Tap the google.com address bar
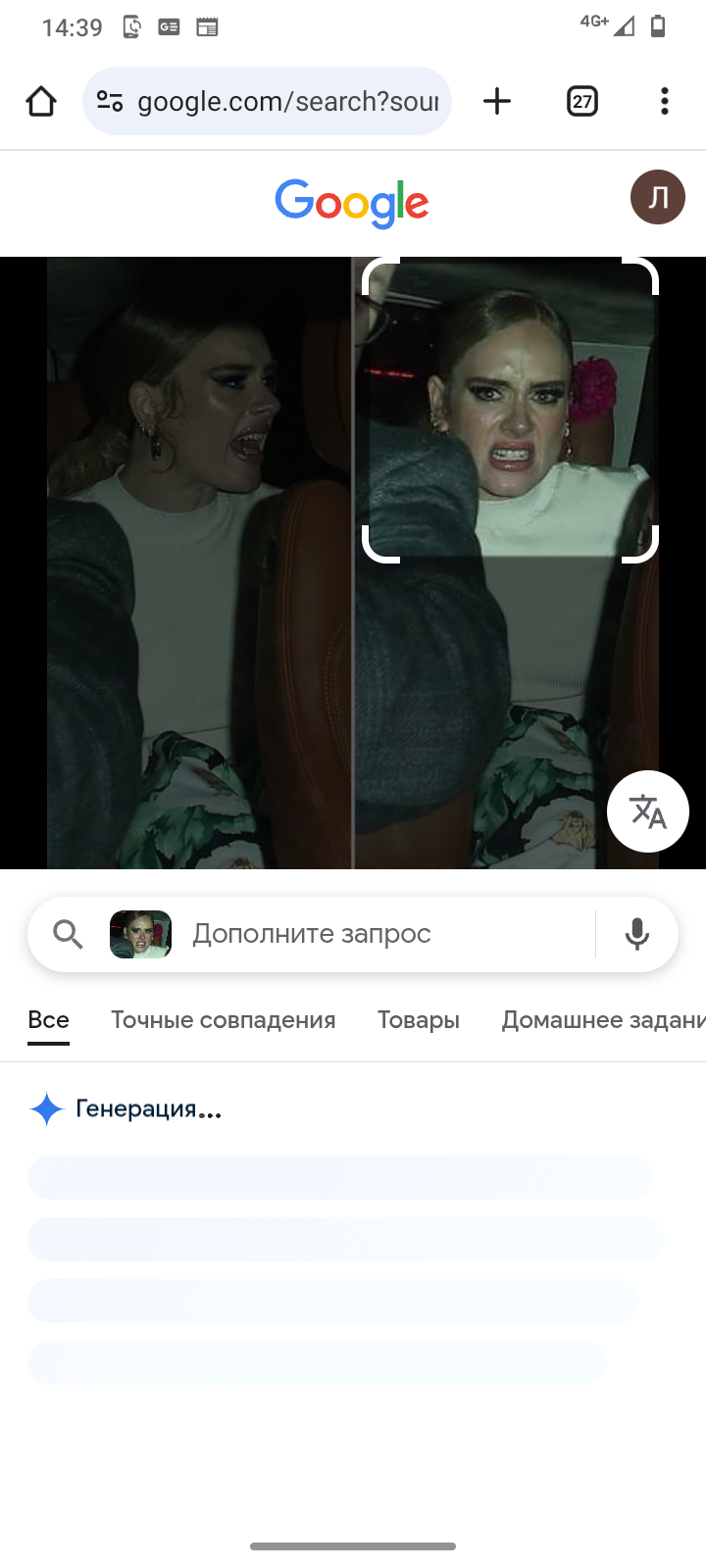This screenshot has height=1568, width=706. 287,101
